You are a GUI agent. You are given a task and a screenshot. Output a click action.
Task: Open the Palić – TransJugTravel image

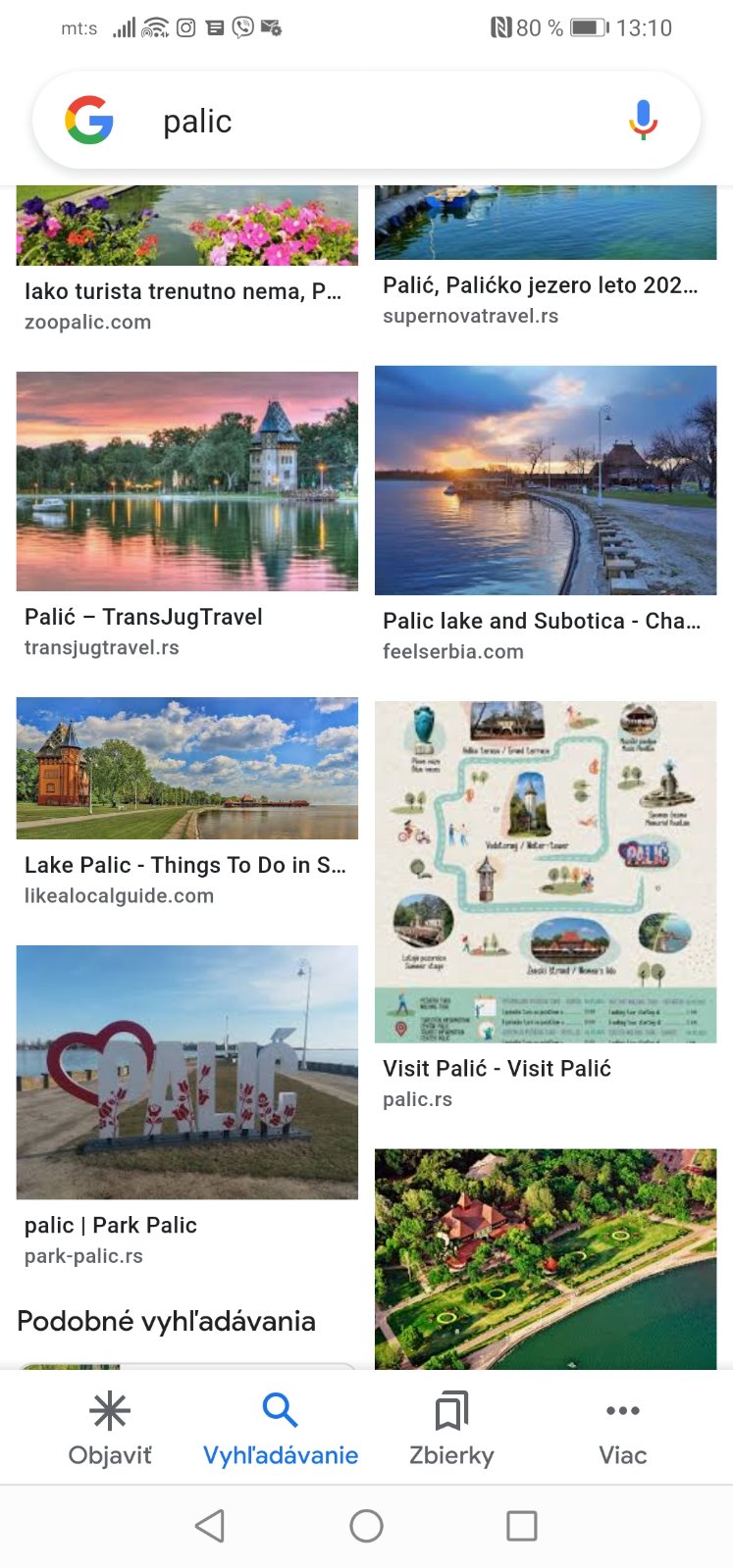click(x=186, y=481)
